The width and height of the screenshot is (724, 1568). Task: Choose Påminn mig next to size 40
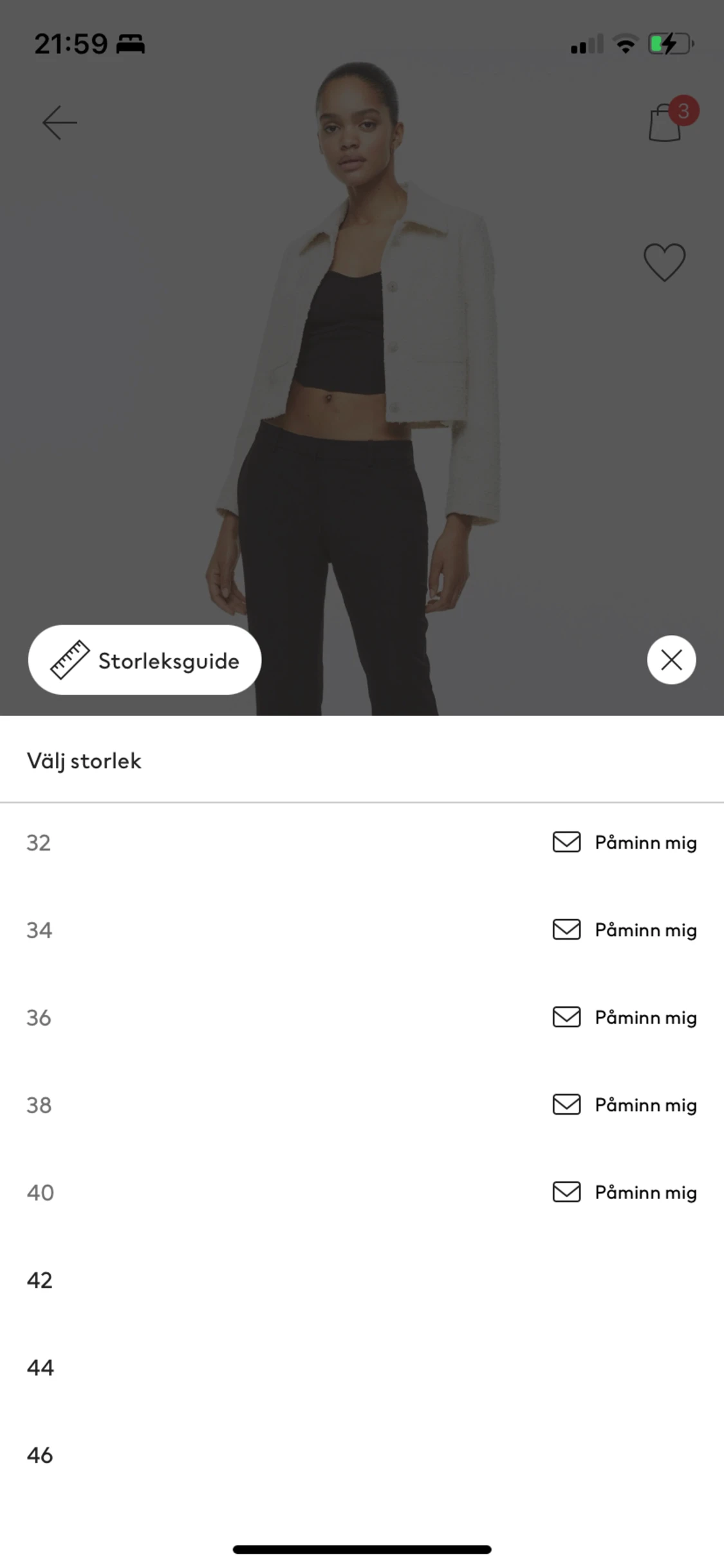pos(625,1193)
